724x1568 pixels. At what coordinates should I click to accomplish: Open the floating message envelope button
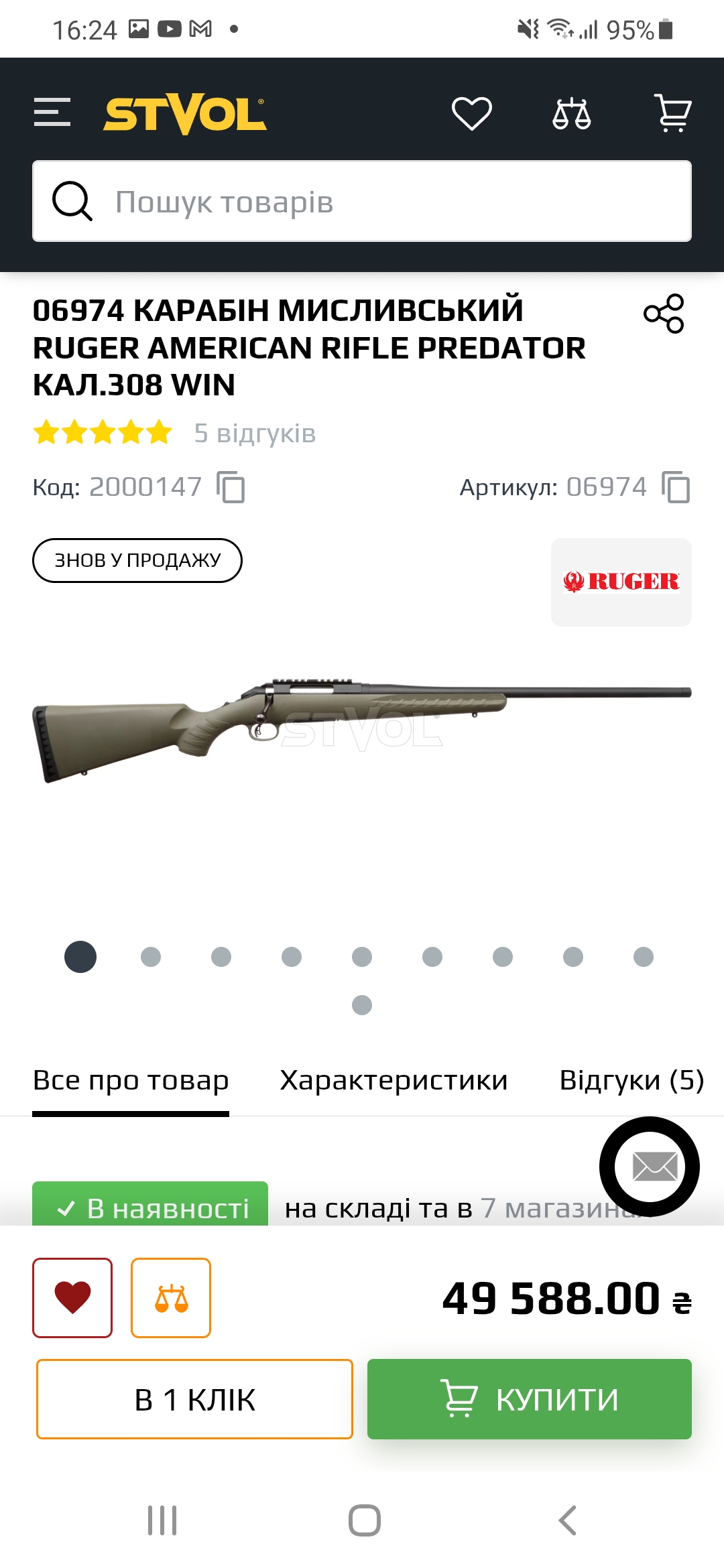[x=649, y=1167]
